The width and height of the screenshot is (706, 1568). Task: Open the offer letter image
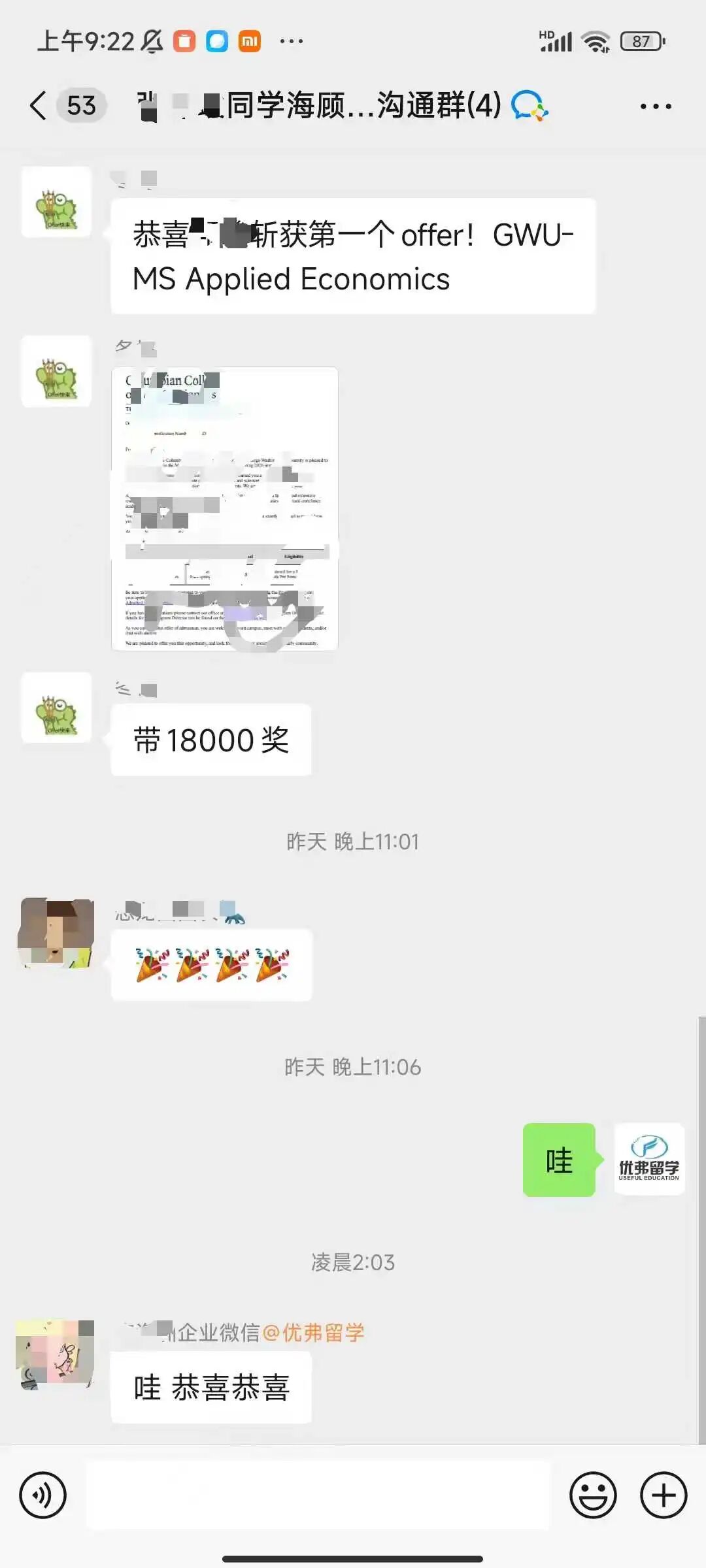click(x=225, y=508)
